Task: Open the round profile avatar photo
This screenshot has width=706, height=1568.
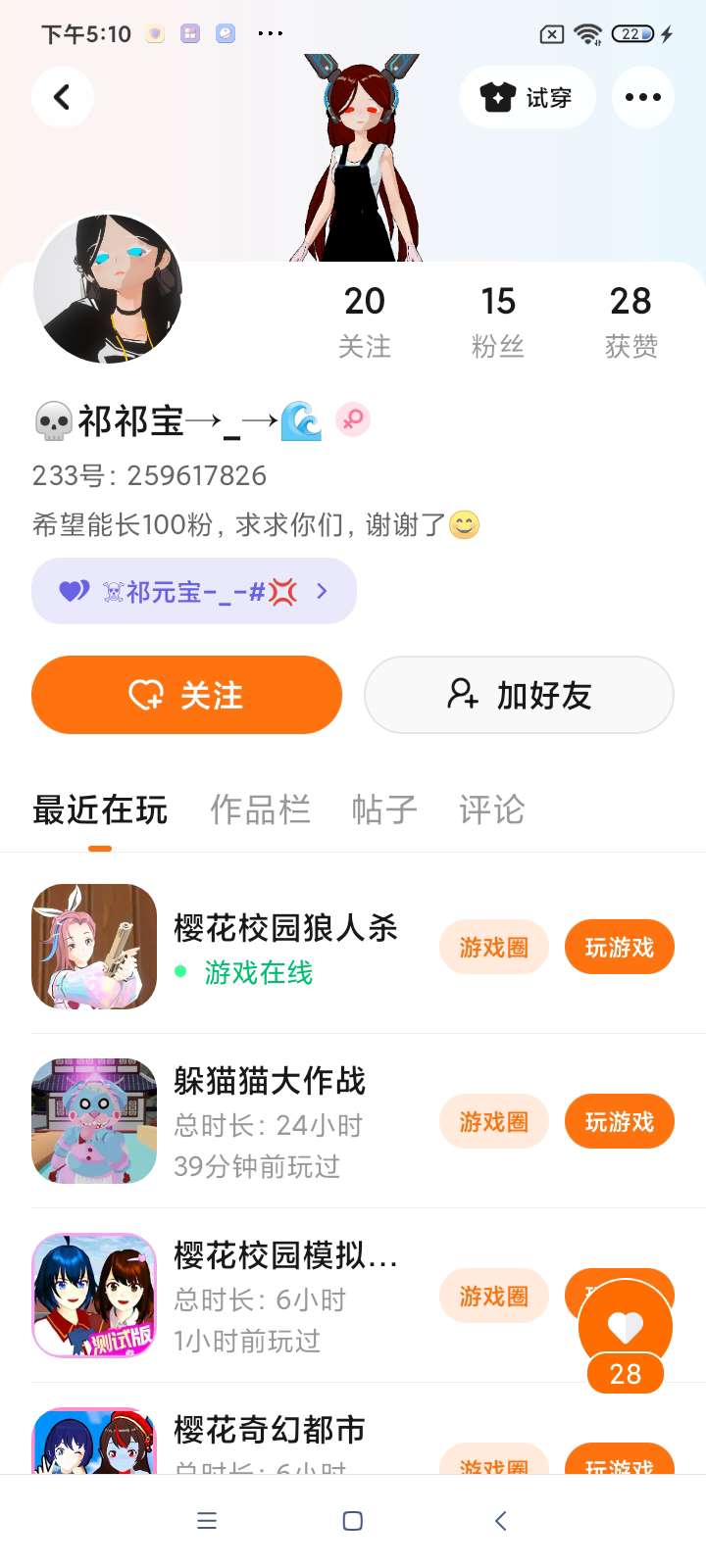Action: click(x=108, y=289)
